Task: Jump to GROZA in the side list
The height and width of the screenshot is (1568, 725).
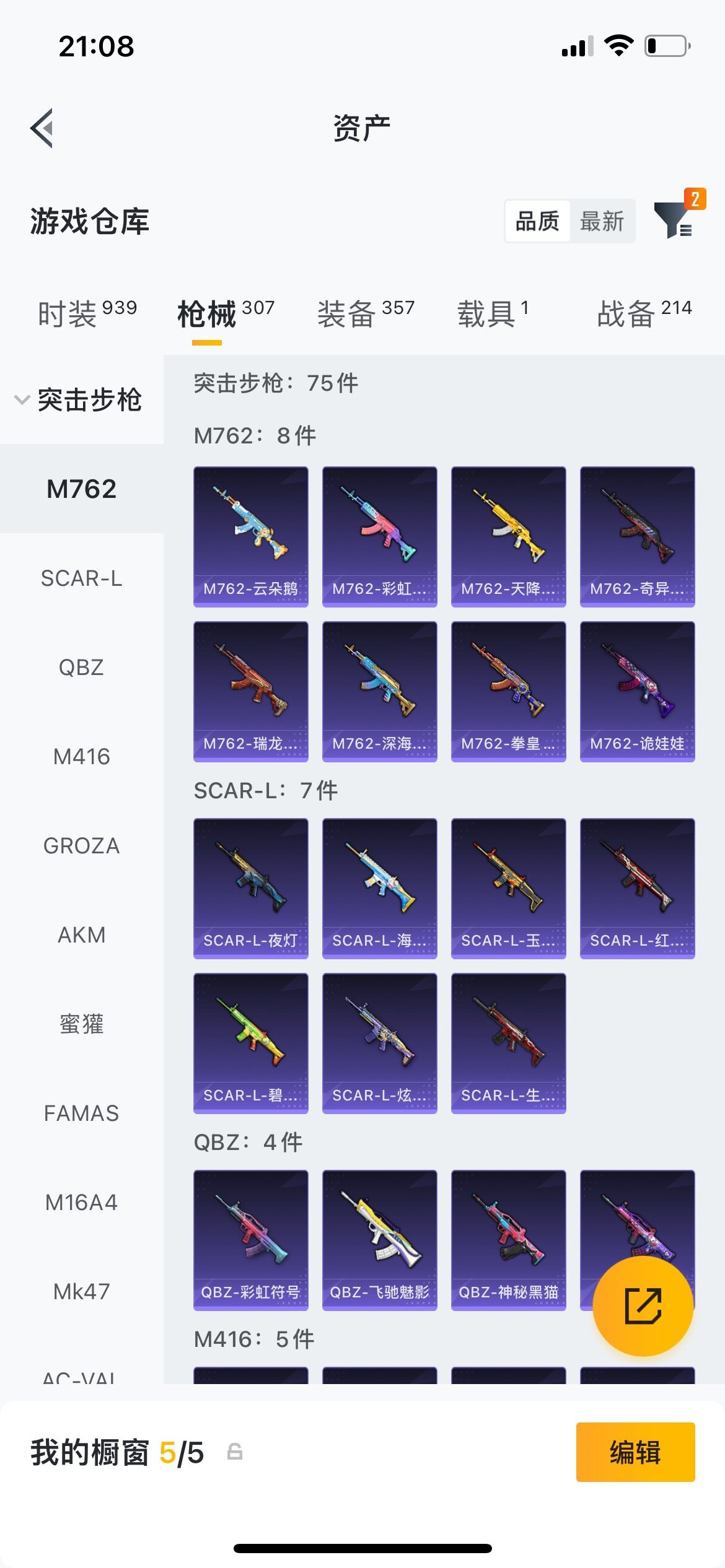Action: pos(81,845)
